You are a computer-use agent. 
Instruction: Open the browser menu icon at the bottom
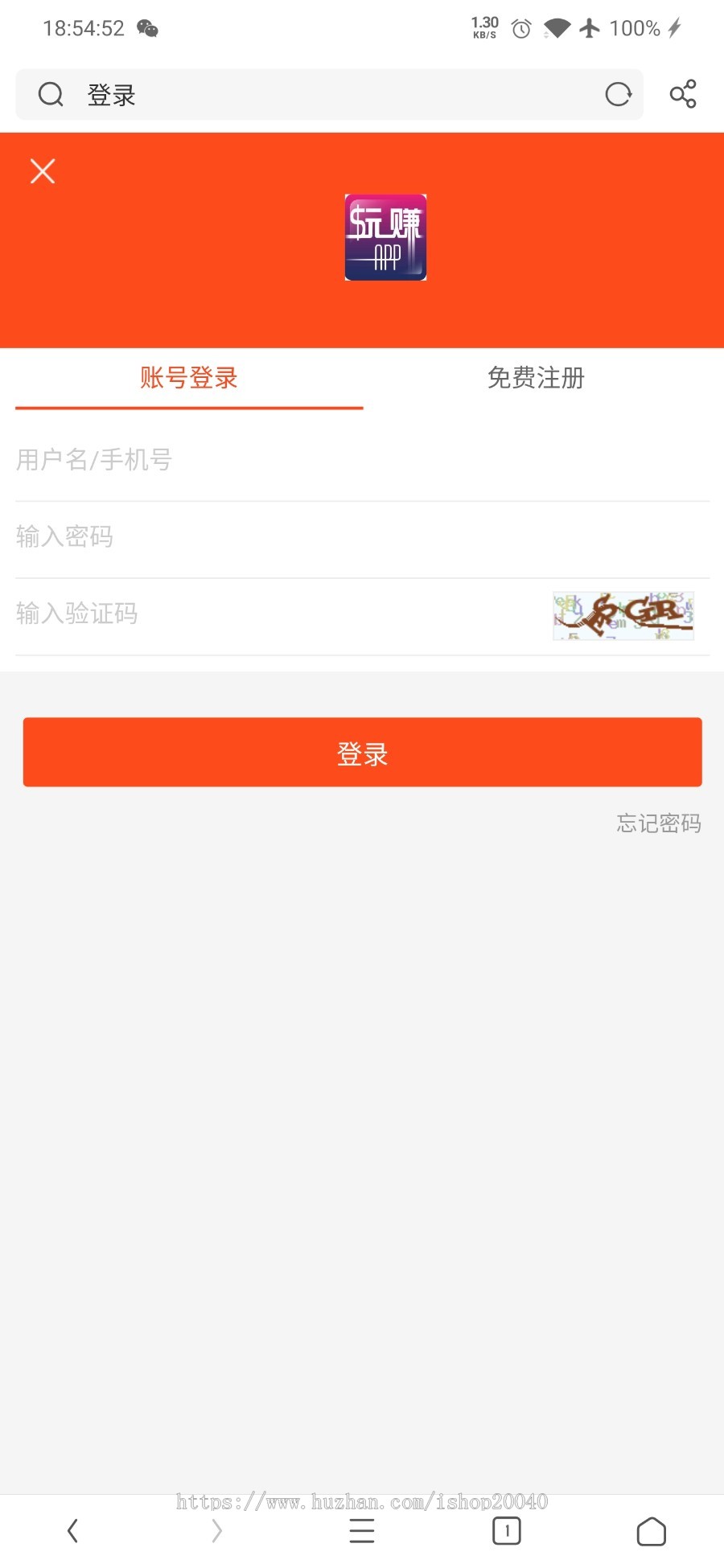(362, 1530)
